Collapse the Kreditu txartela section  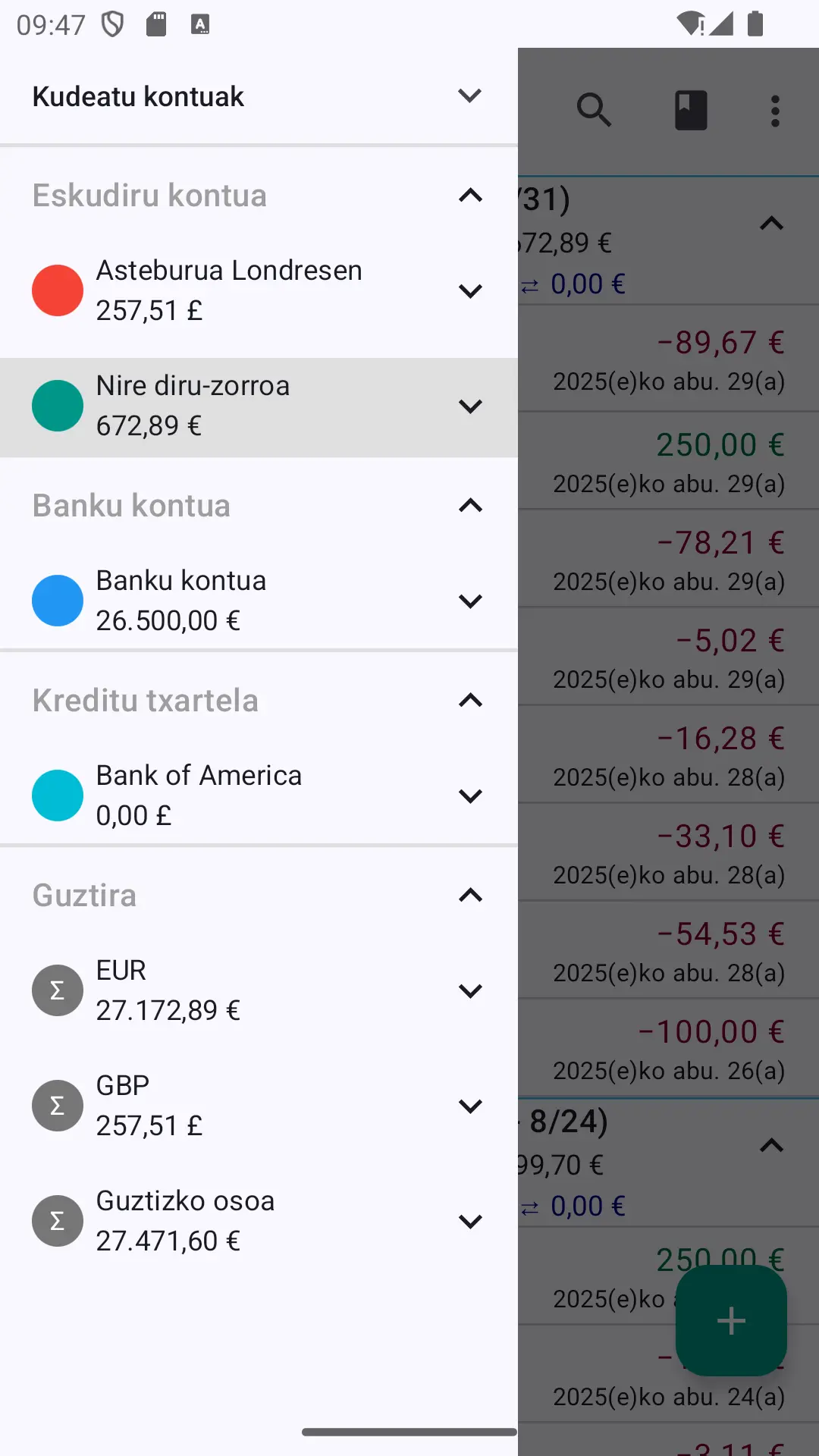tap(470, 701)
